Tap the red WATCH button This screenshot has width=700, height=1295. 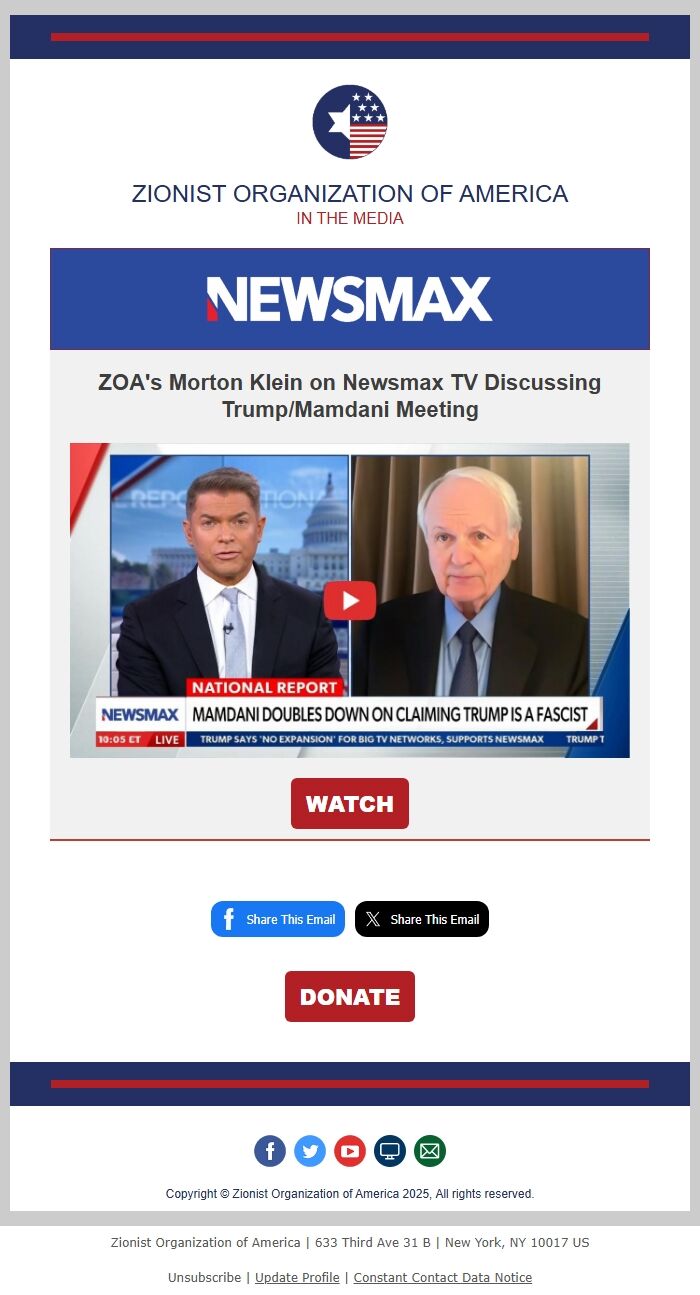click(x=349, y=803)
